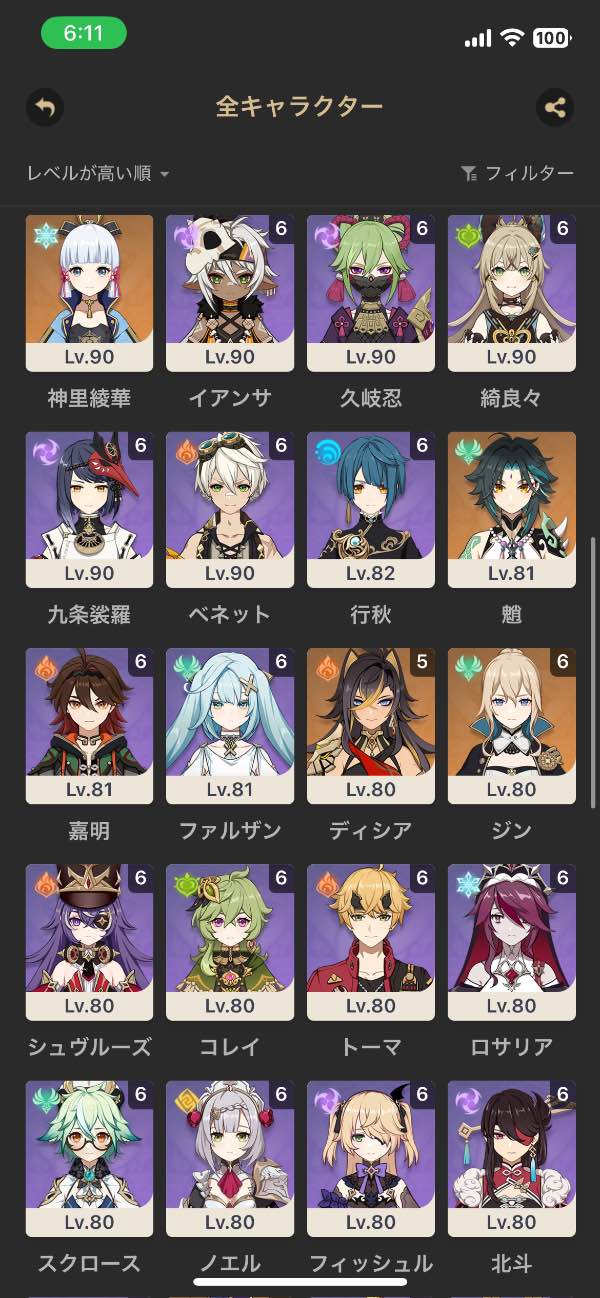The image size is (600, 1298).
Task: View ジン's character card
Action: pyautogui.click(x=512, y=725)
